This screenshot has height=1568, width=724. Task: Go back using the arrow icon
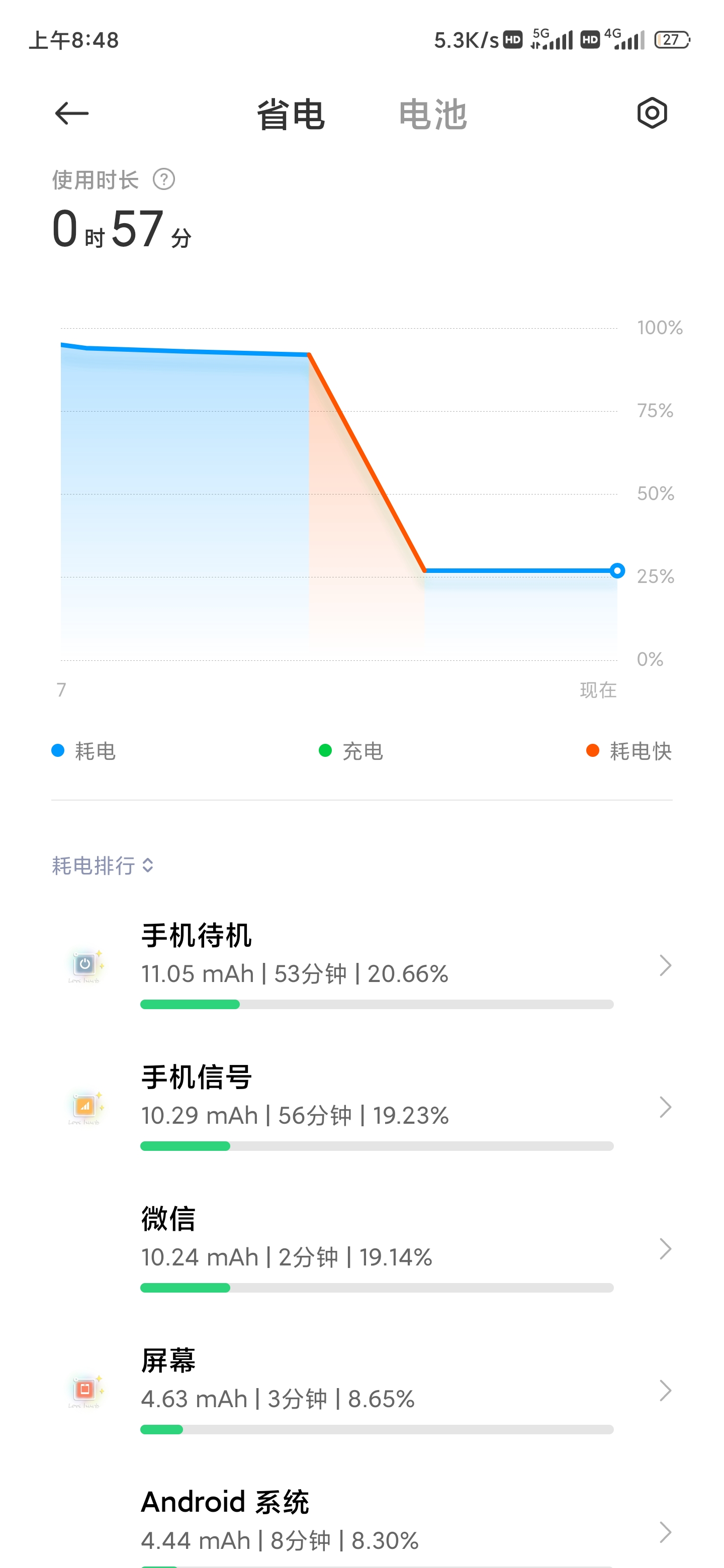coord(72,113)
